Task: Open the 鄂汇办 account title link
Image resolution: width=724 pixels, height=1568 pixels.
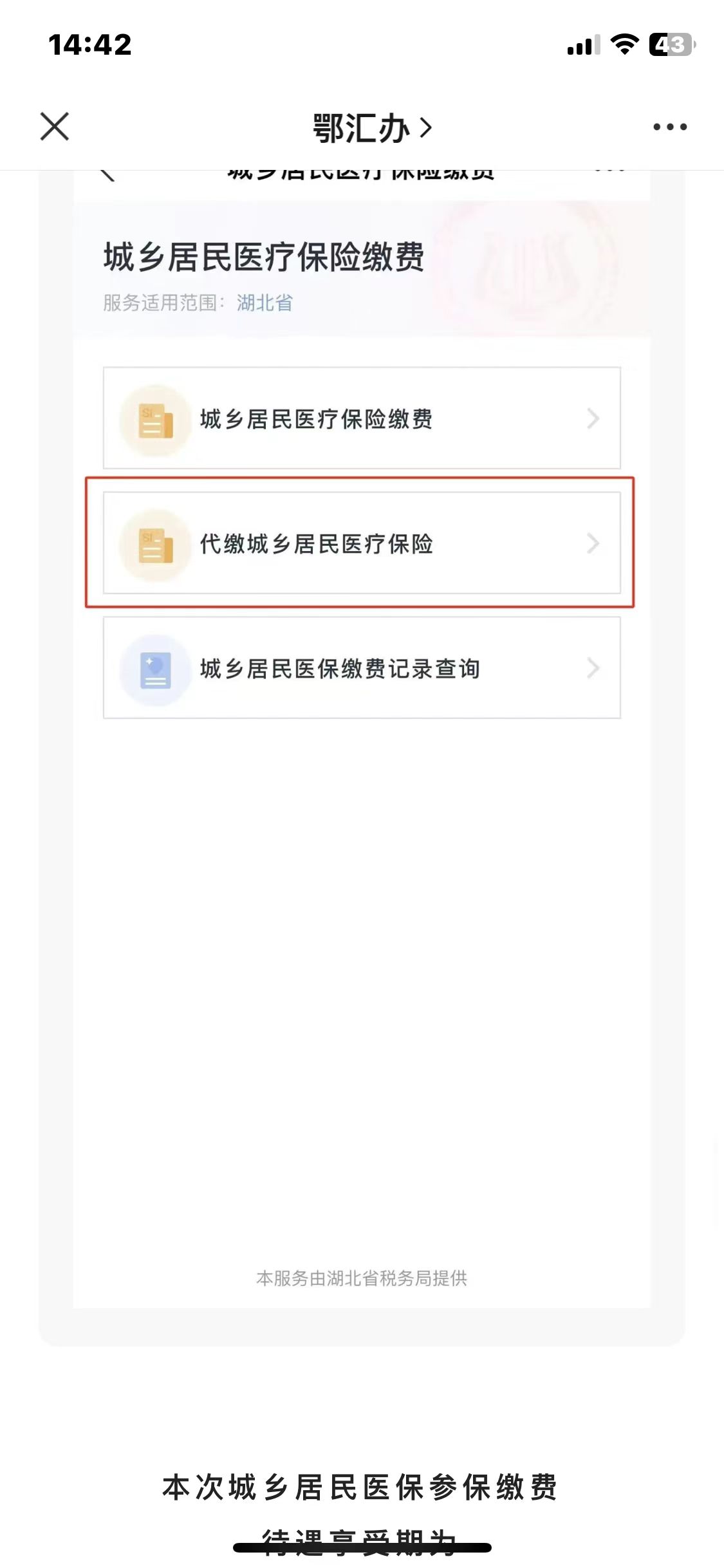Action: [x=371, y=127]
